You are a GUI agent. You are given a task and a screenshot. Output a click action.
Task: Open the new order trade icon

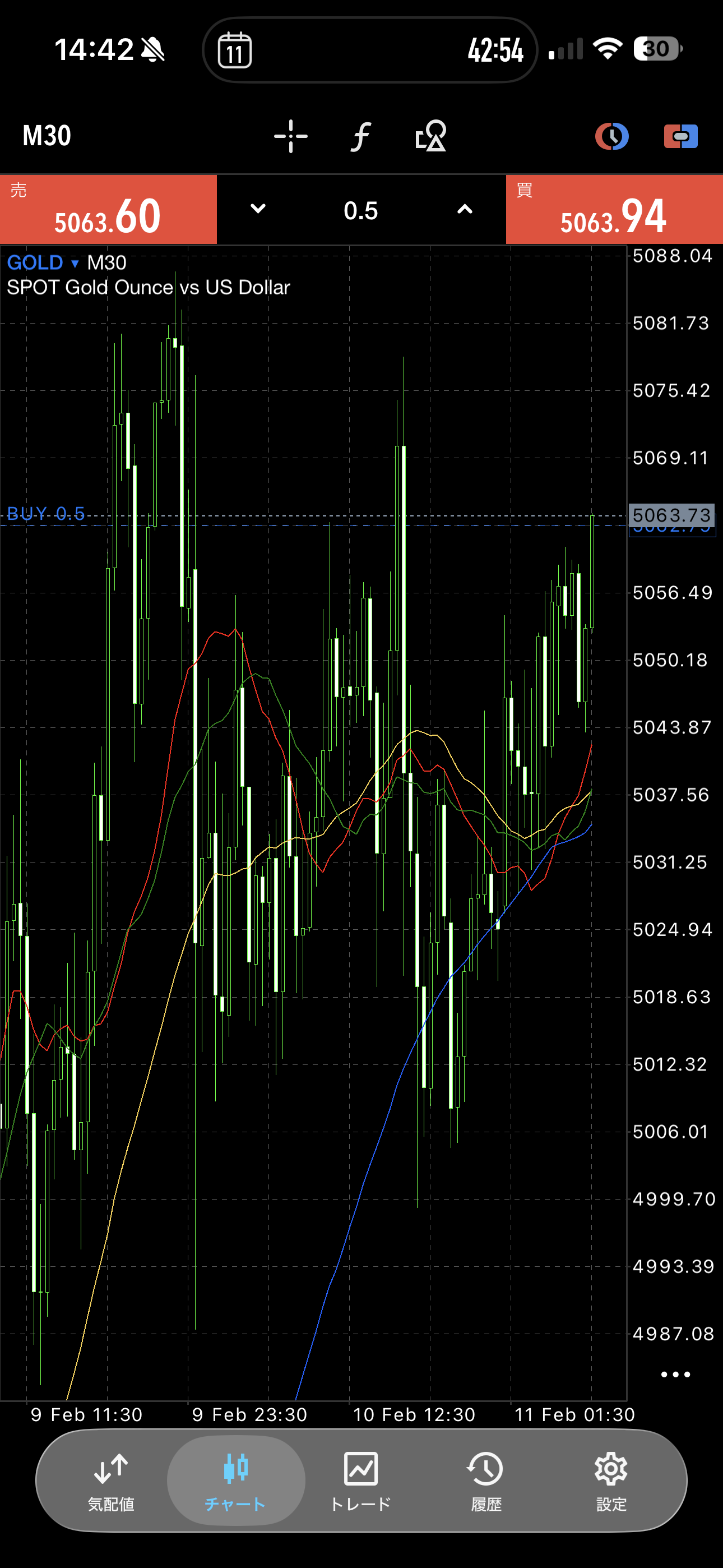[680, 136]
